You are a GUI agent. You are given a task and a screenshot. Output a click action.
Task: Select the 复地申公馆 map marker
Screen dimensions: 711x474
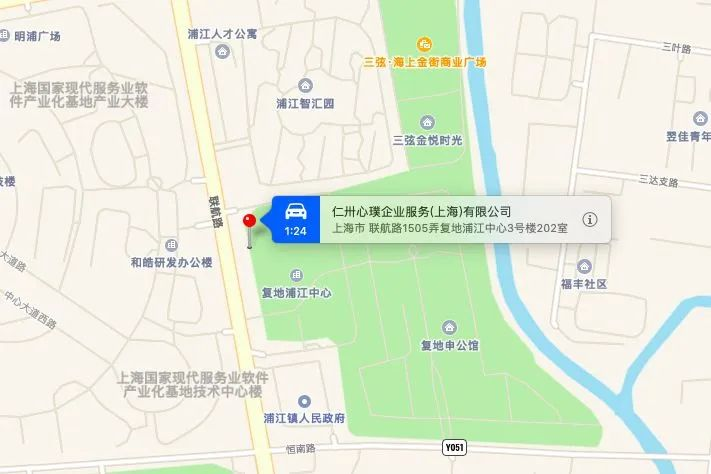tap(449, 328)
